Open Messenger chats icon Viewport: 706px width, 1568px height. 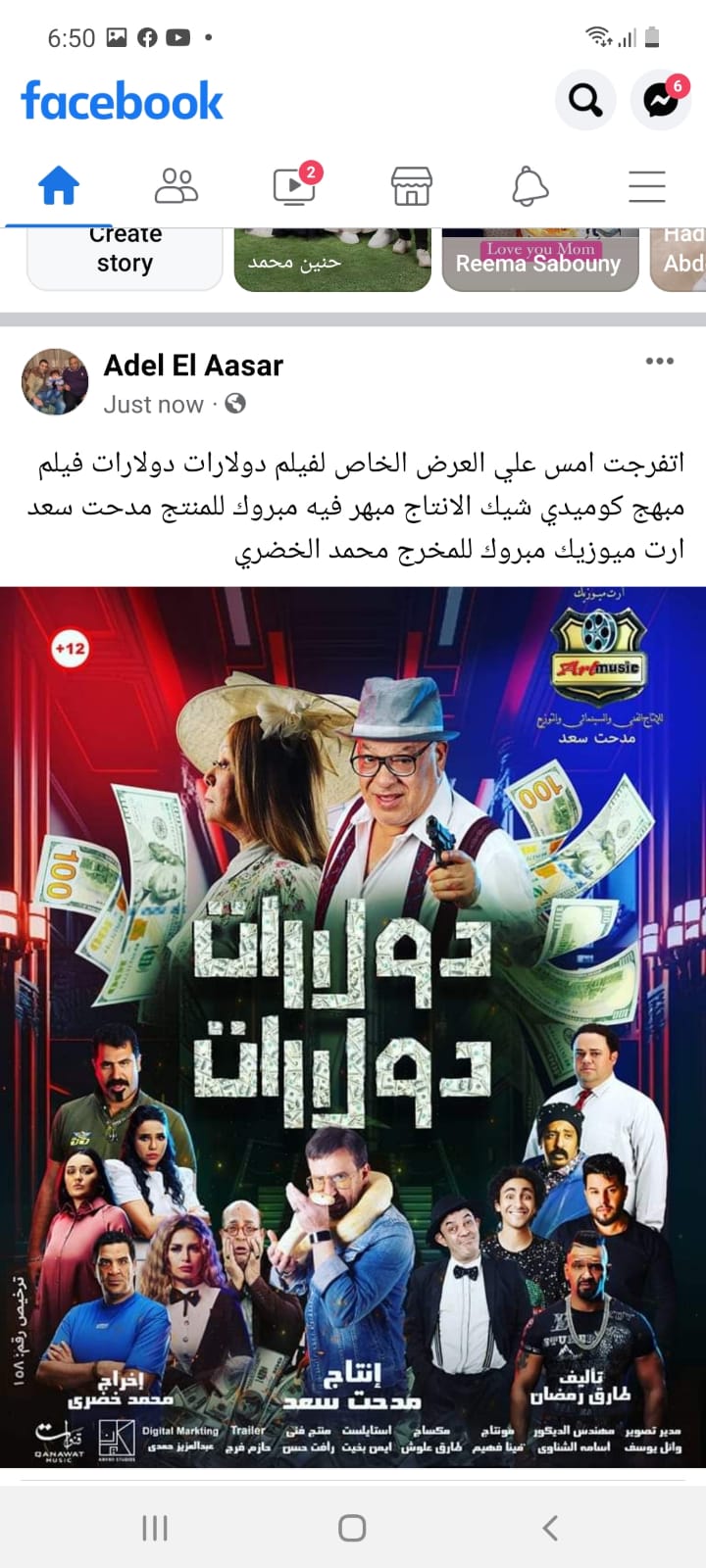tap(661, 99)
